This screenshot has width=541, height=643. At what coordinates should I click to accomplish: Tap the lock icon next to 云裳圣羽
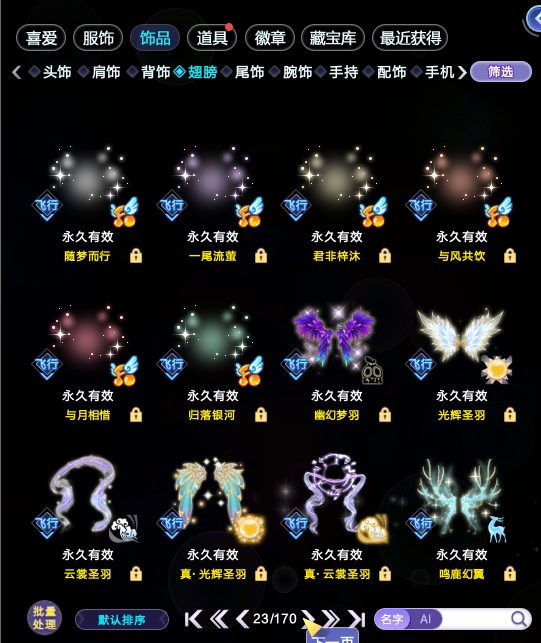point(136,574)
